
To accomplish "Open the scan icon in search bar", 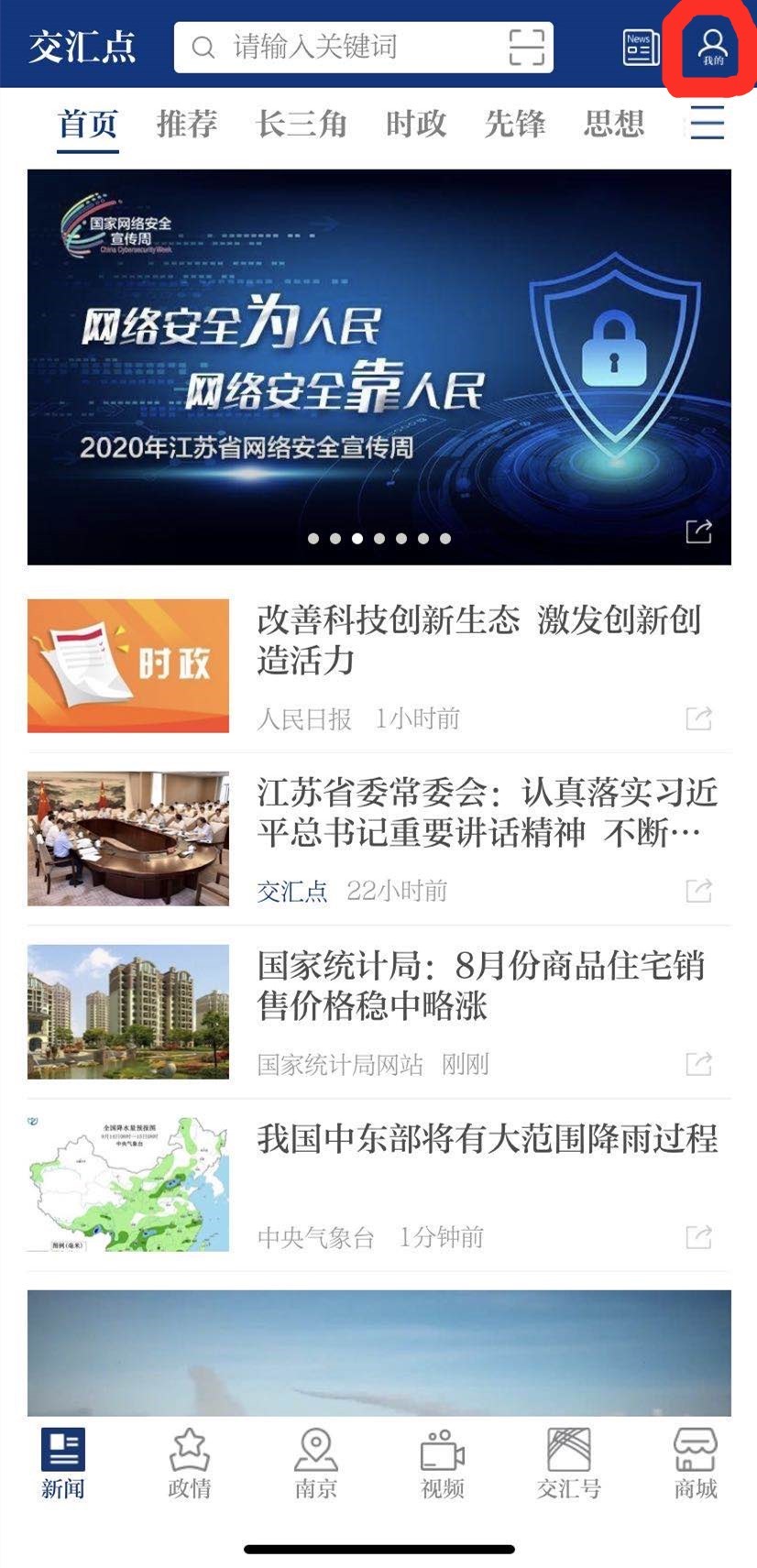I will coord(526,47).
